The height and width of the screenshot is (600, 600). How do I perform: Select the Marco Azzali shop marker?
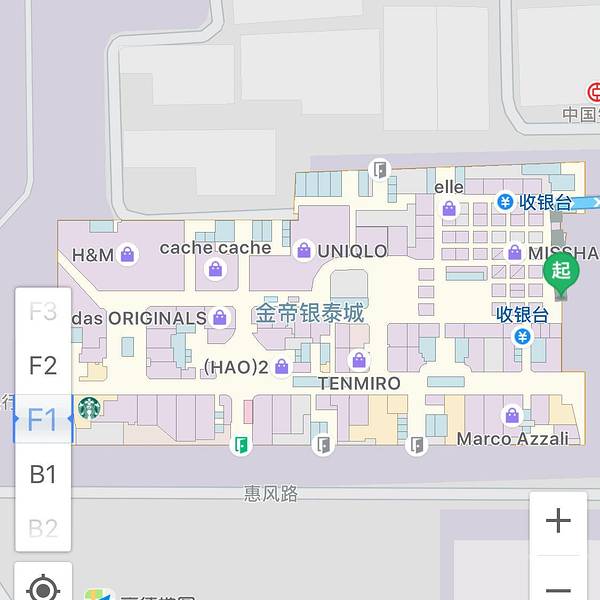513,416
